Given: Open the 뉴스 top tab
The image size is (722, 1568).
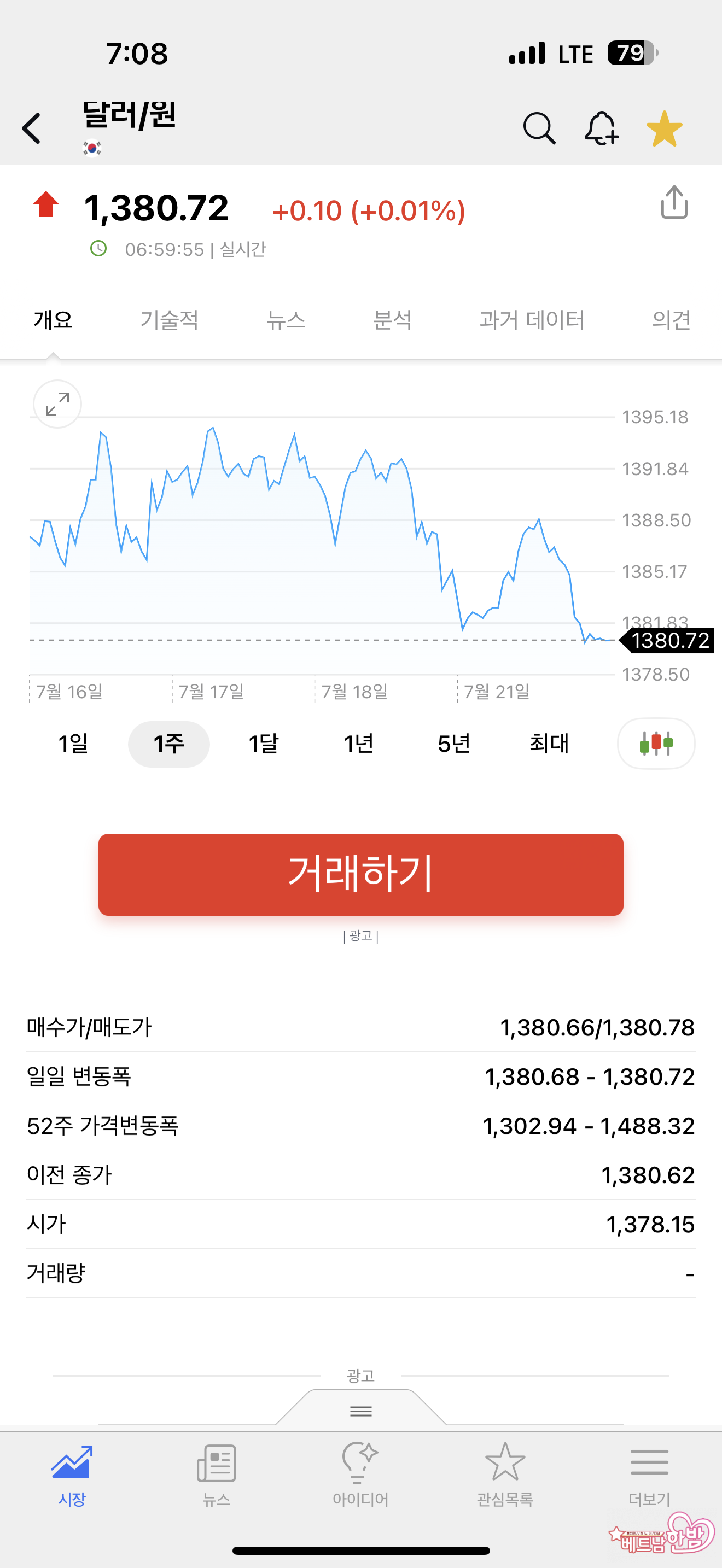Looking at the screenshot, I should click(x=286, y=320).
